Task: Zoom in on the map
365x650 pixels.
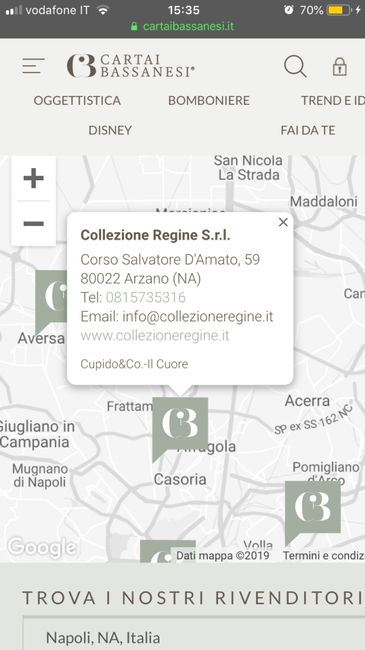Action: click(34, 179)
